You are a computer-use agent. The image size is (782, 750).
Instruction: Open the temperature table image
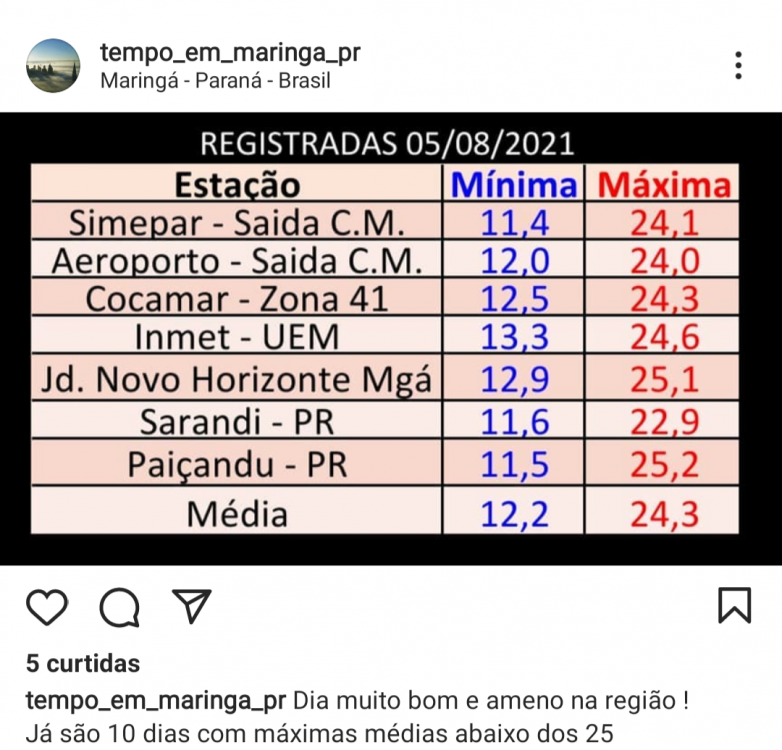point(390,338)
